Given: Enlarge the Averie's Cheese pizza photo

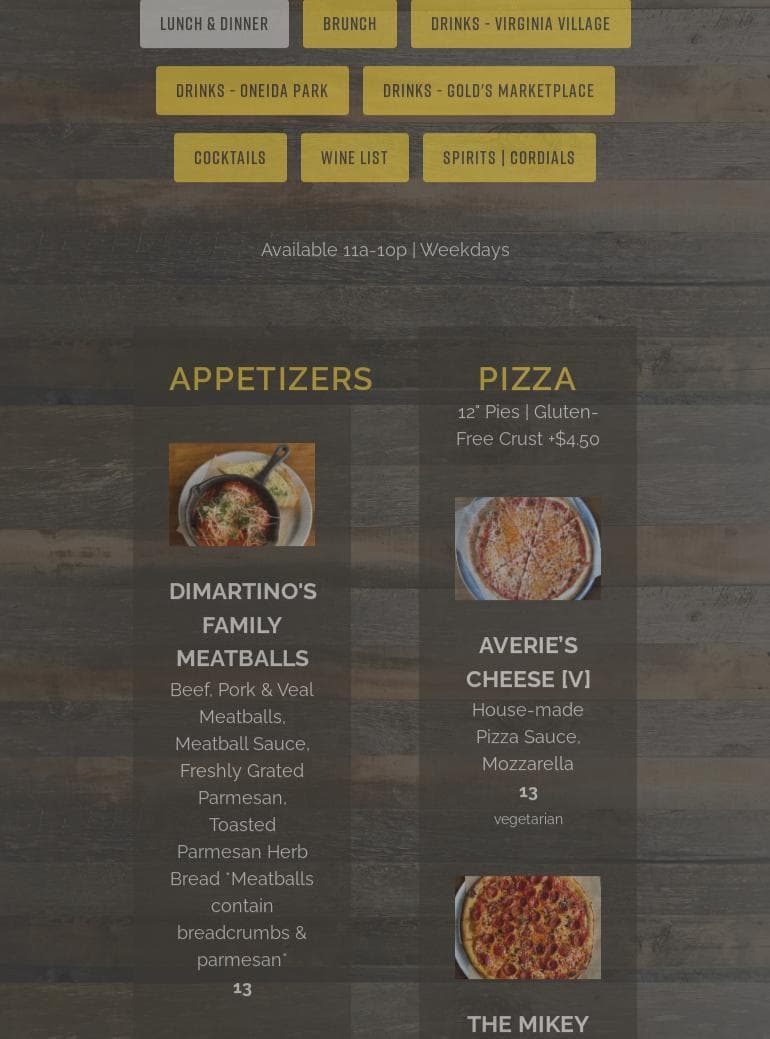Looking at the screenshot, I should [x=528, y=549].
